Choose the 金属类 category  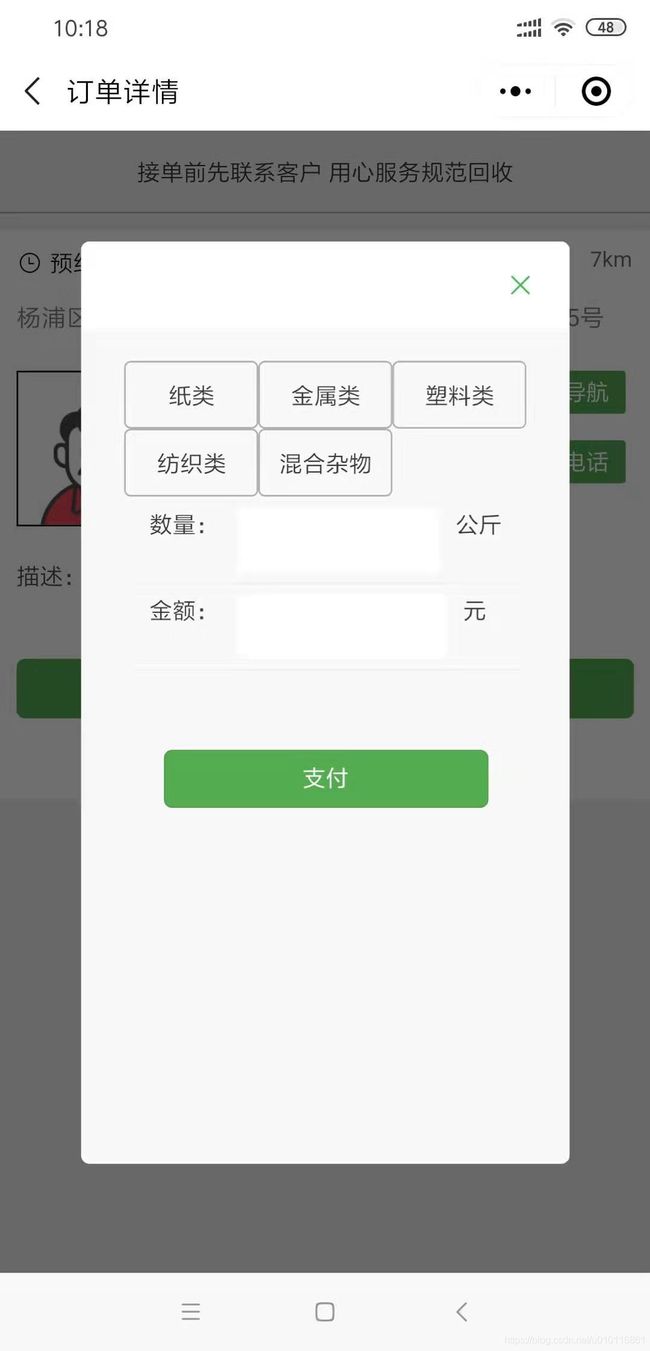point(325,395)
